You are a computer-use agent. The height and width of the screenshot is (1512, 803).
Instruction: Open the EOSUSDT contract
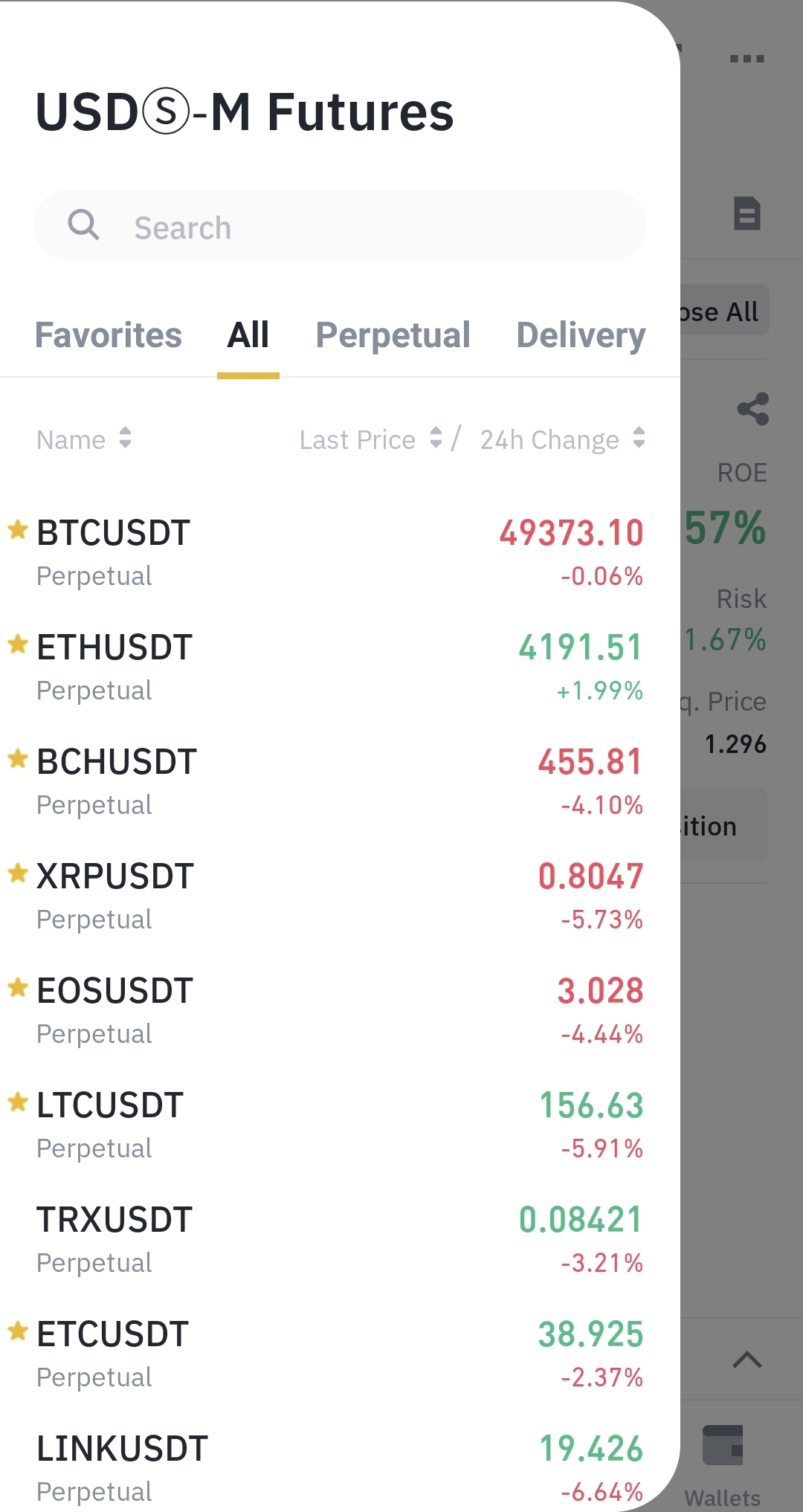click(340, 1012)
